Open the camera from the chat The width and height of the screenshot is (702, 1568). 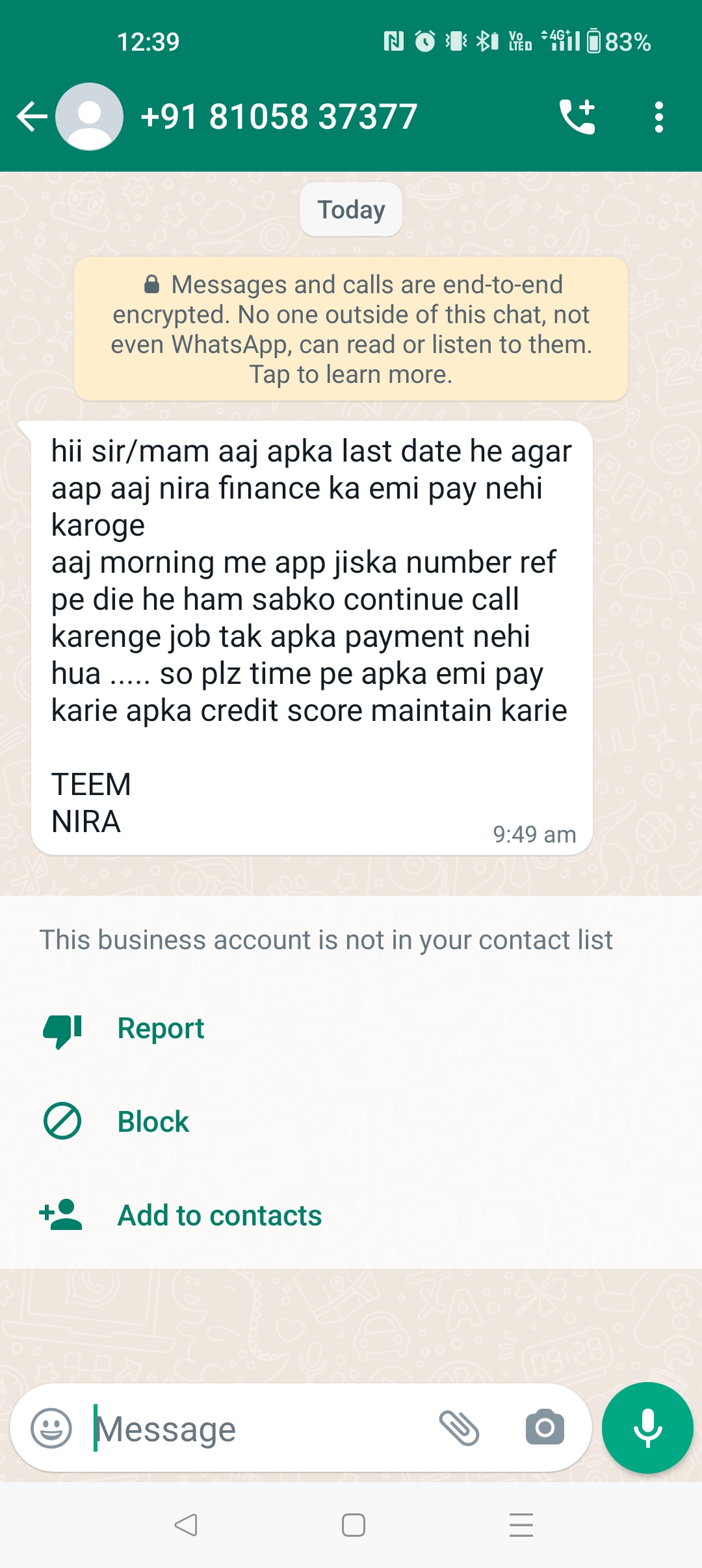545,1428
